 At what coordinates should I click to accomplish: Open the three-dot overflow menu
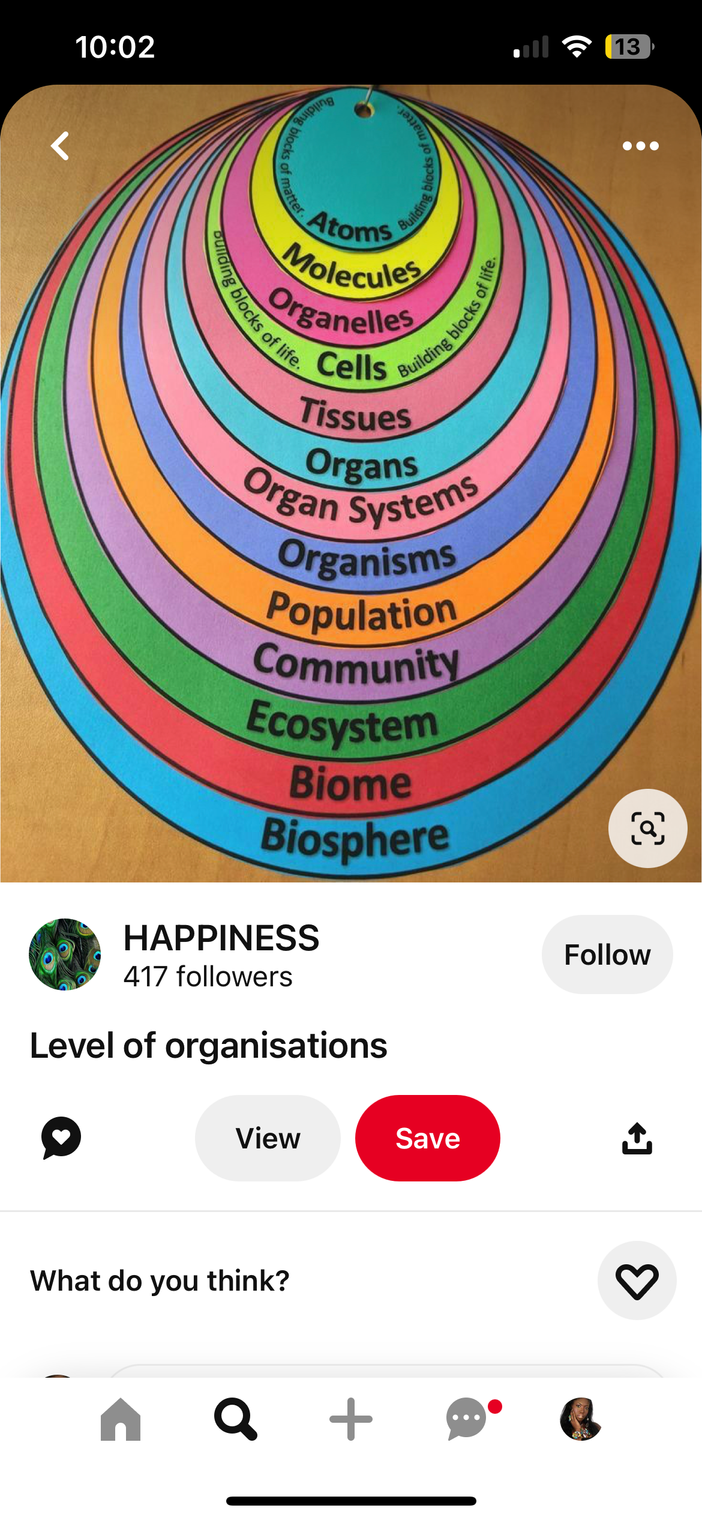tap(640, 146)
